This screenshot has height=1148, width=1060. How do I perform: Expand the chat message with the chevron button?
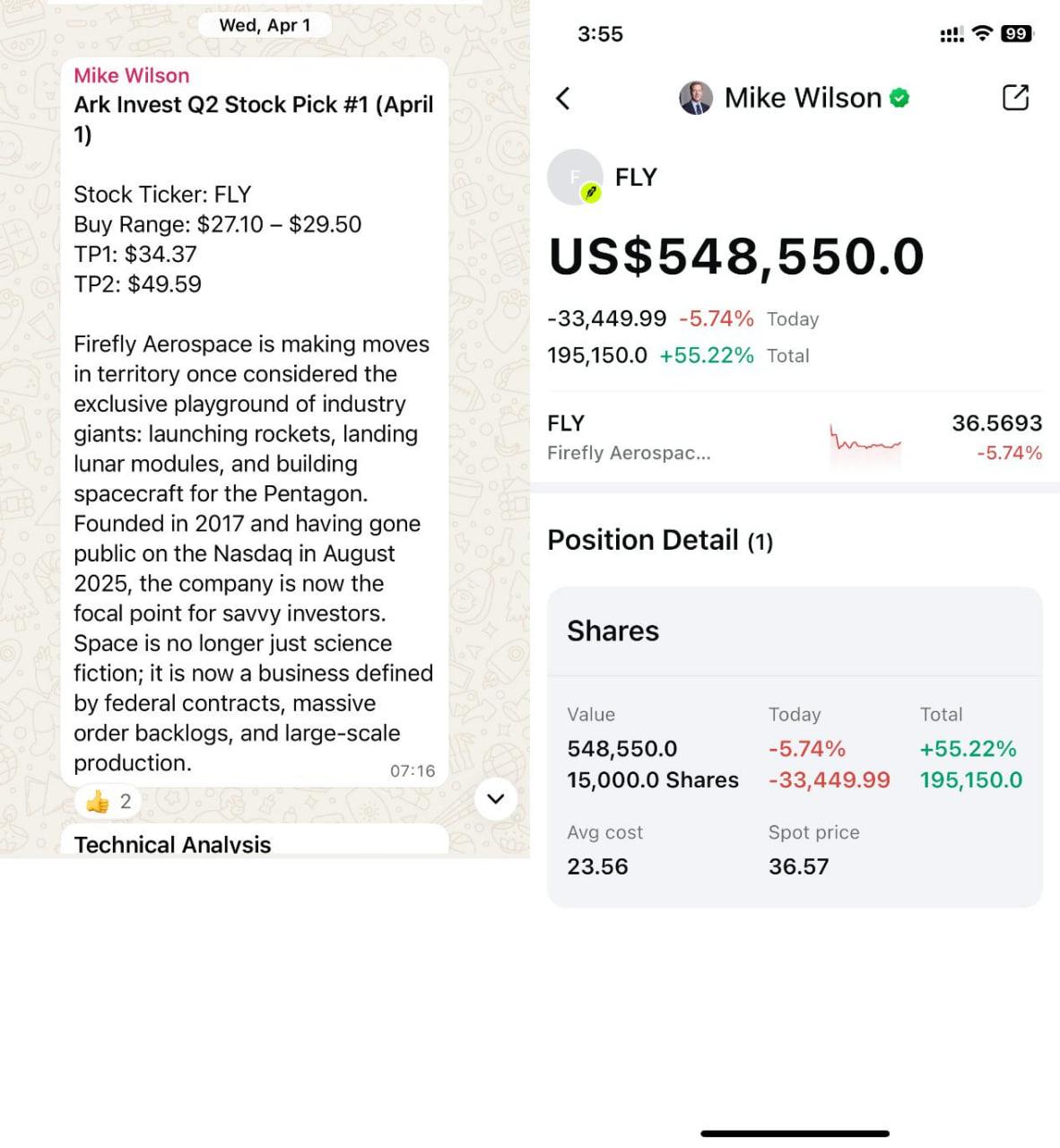pyautogui.click(x=495, y=798)
